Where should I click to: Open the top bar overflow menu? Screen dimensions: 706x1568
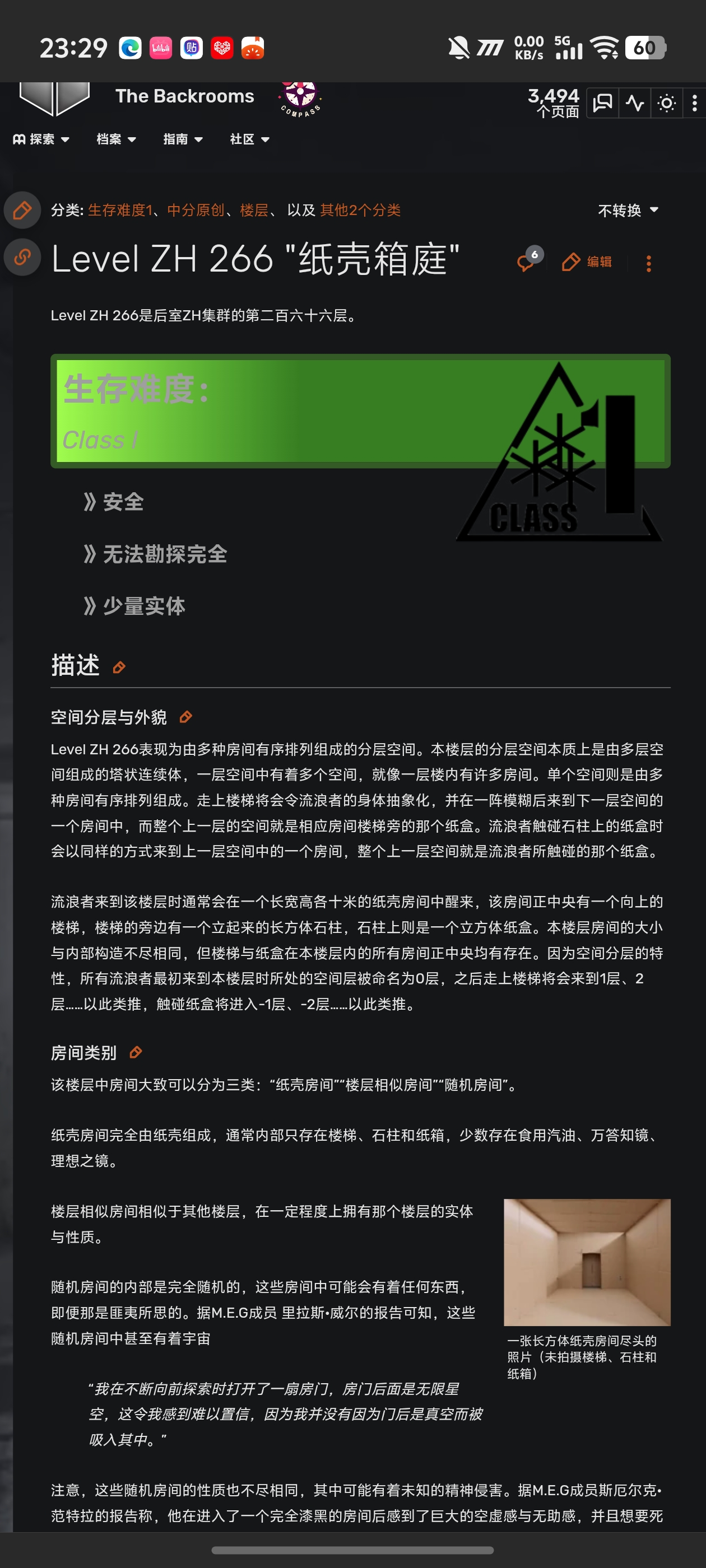tap(694, 104)
